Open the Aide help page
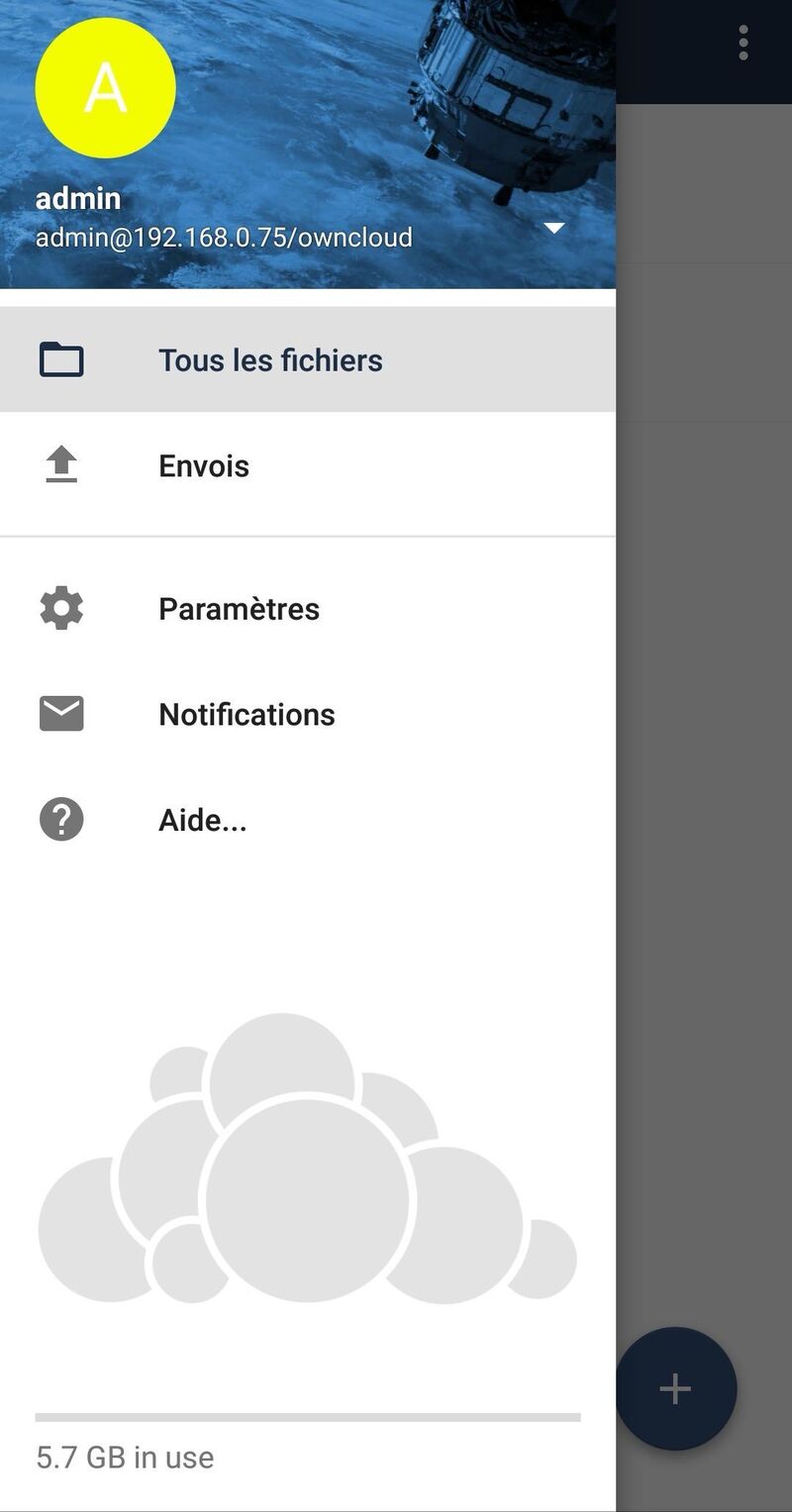792x1512 pixels. pos(202,820)
